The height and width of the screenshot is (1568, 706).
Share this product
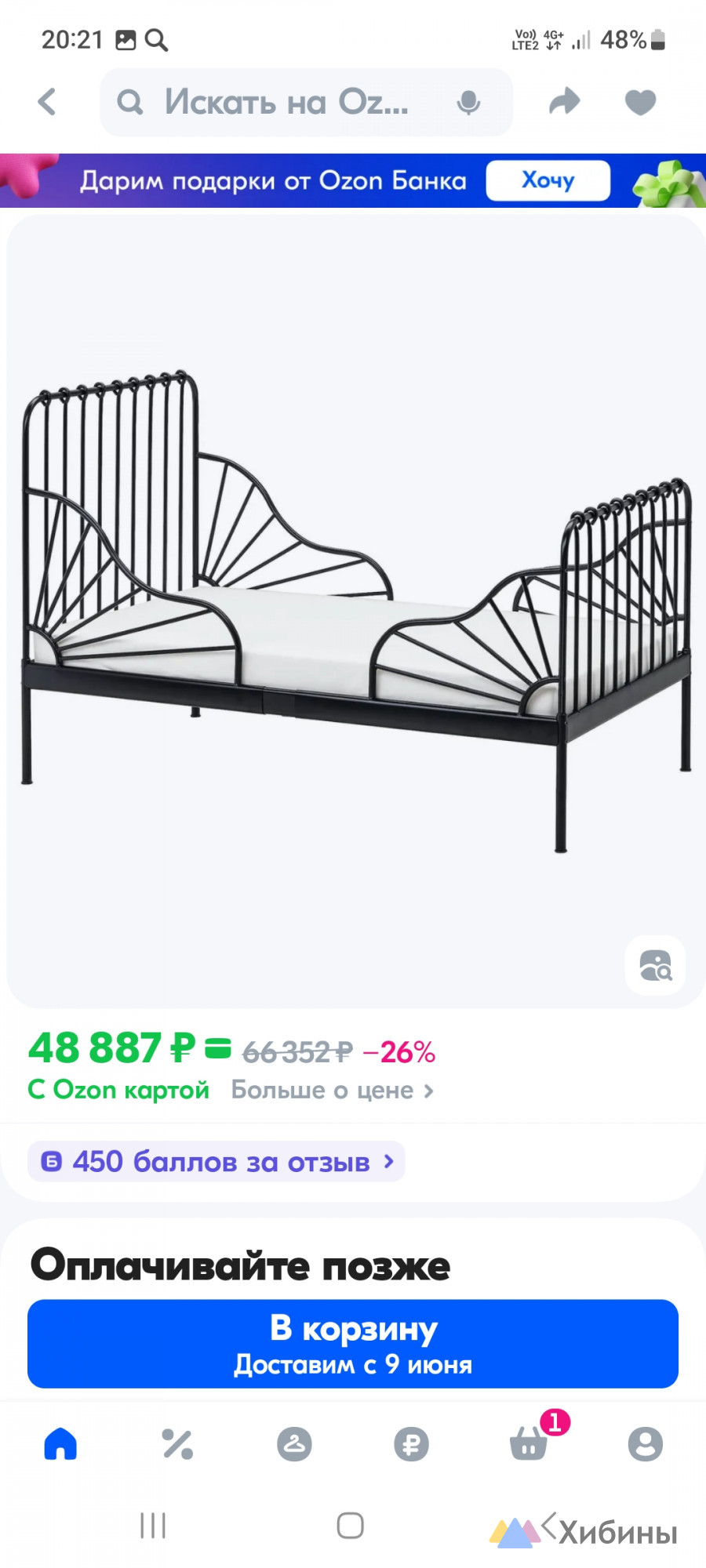click(564, 101)
